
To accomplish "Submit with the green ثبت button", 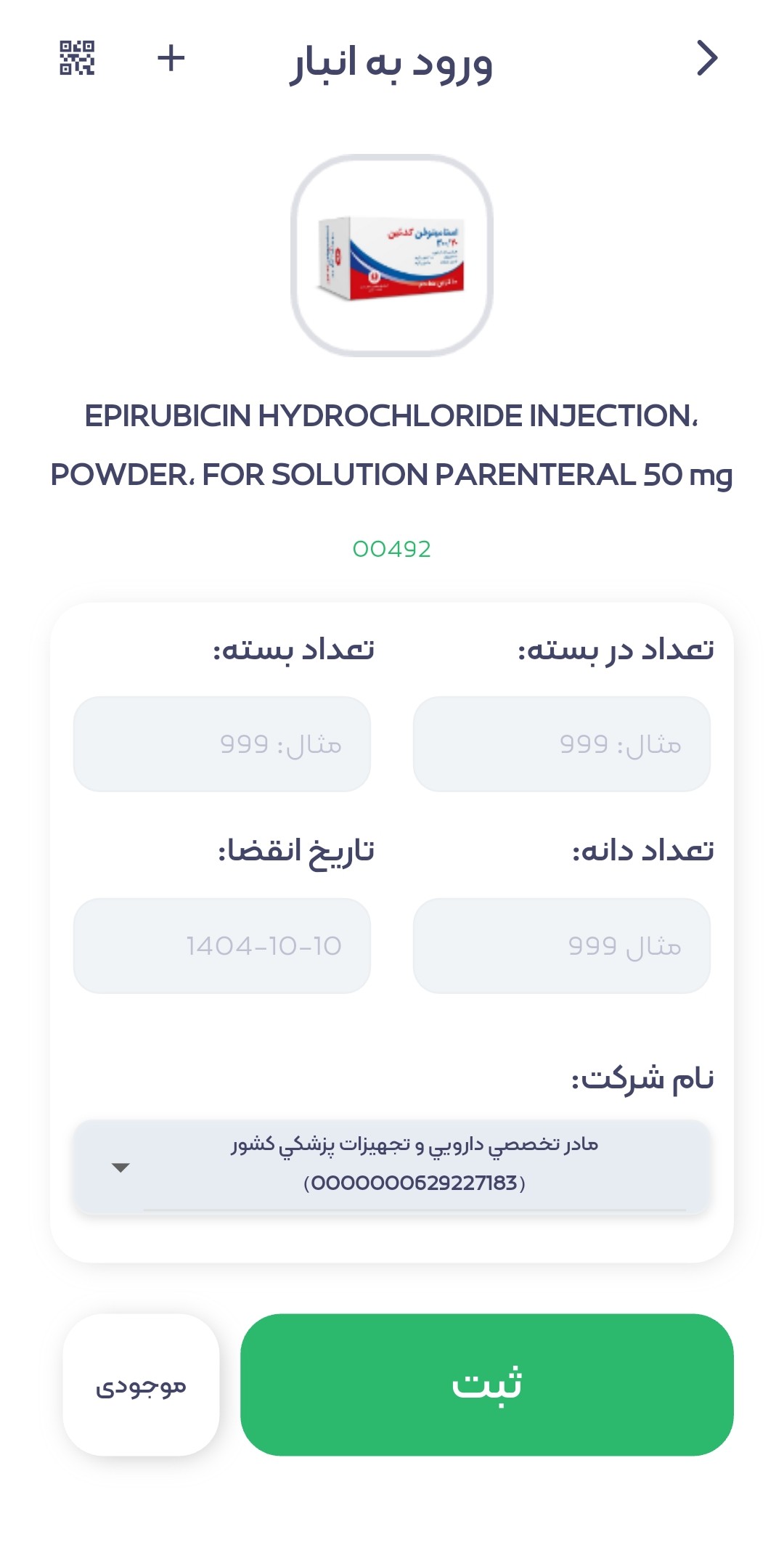I will (x=486, y=1385).
